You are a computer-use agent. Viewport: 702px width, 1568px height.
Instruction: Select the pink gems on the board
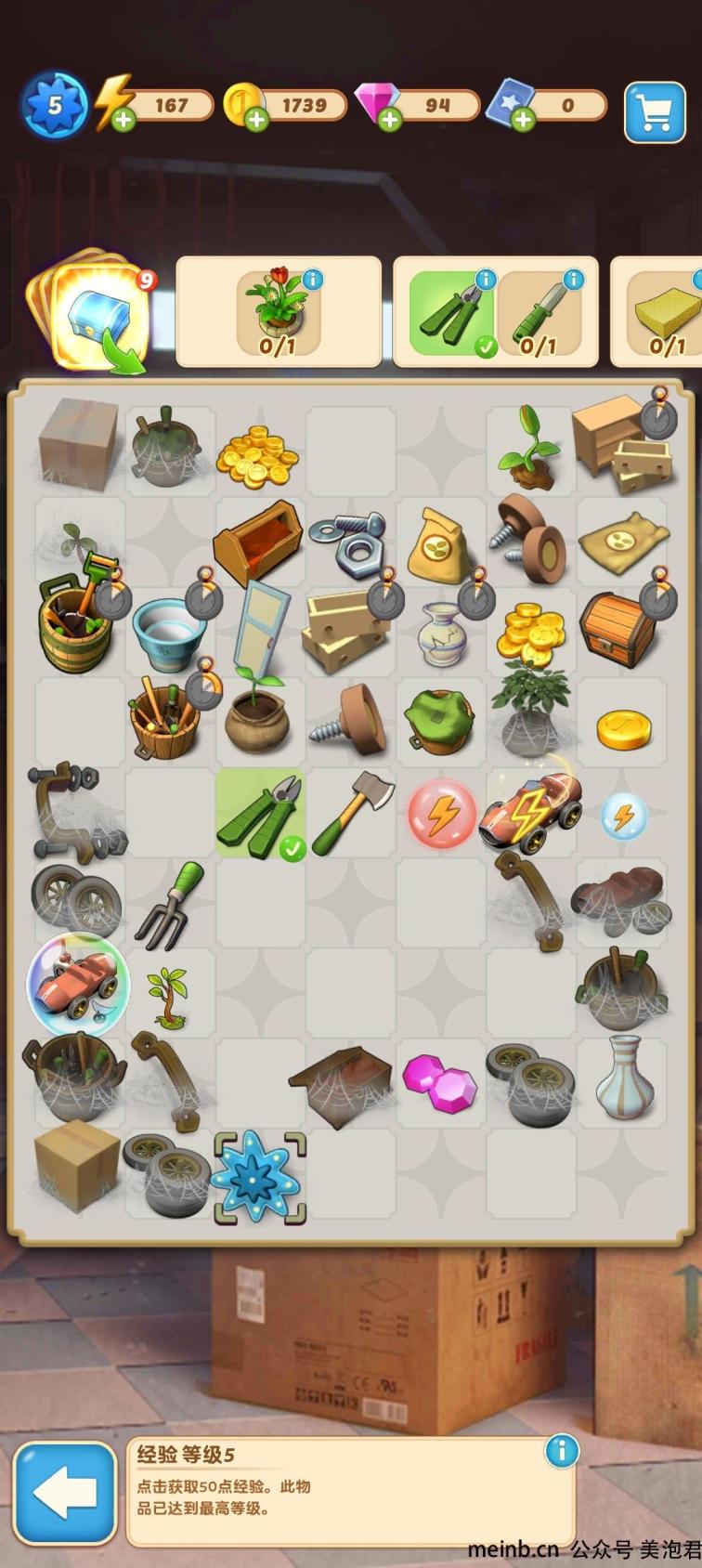[440, 1083]
